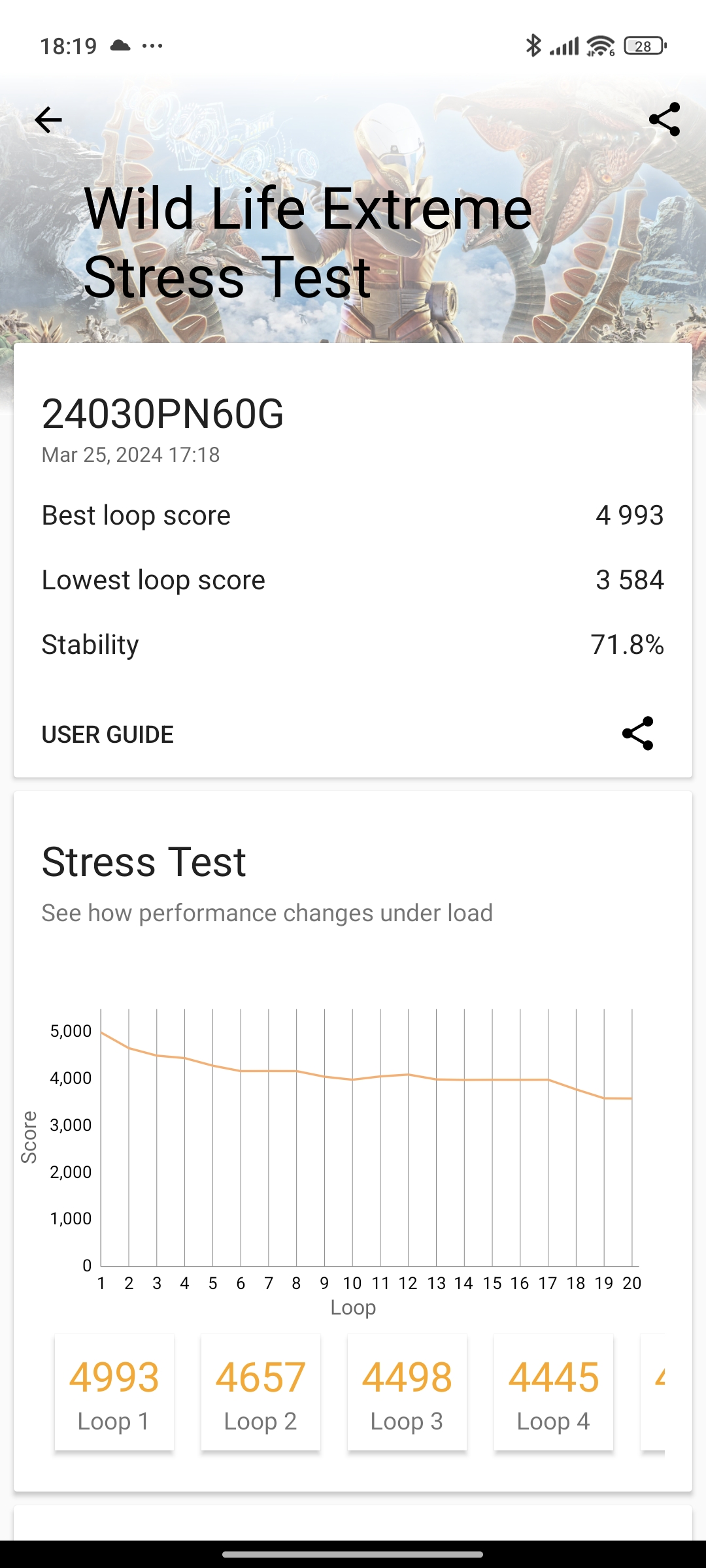The height and width of the screenshot is (1568, 706).
Task: Share the result card next to USER GUIDE
Action: point(637,733)
